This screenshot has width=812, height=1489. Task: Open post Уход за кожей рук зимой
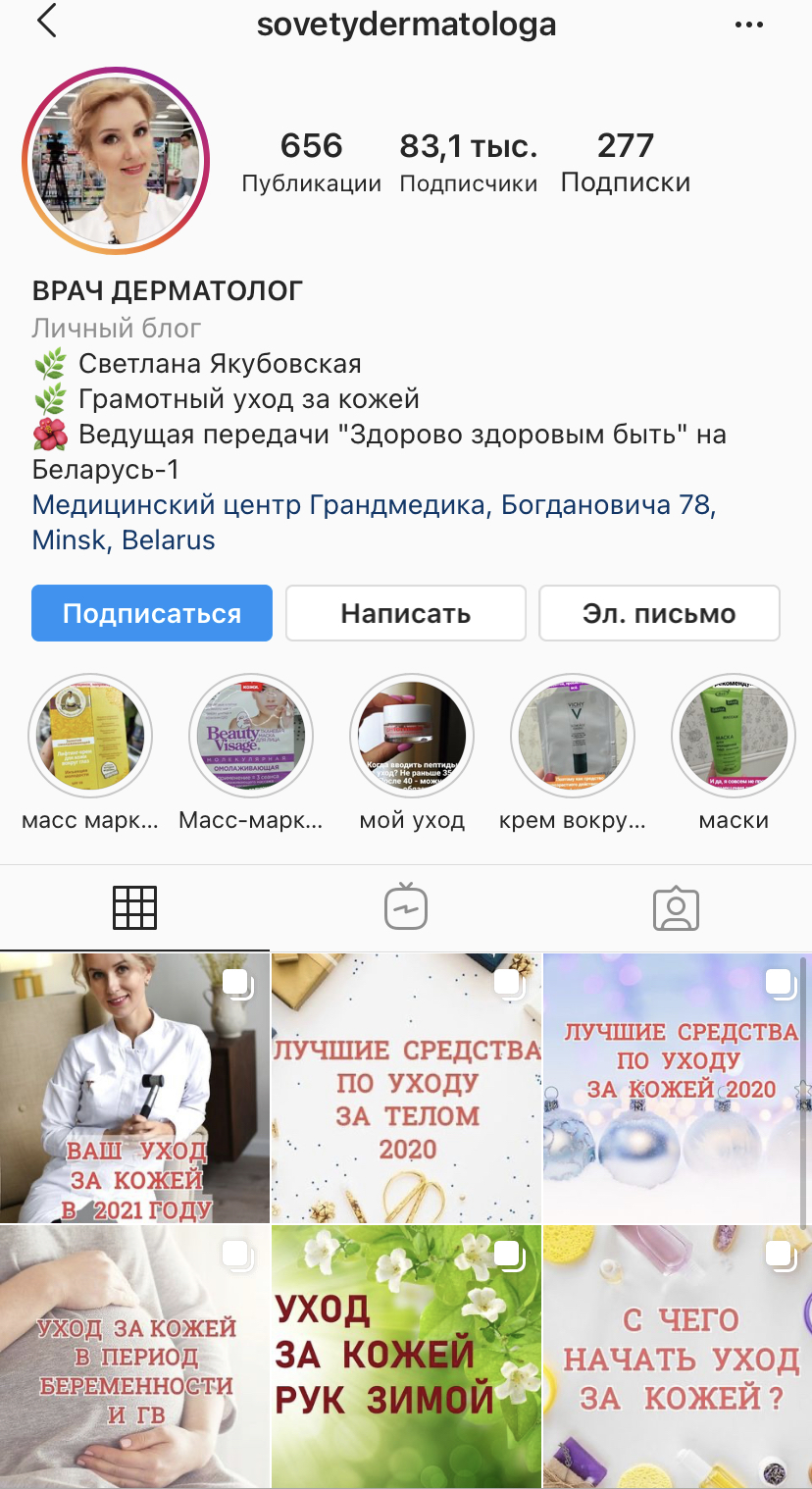pos(406,1357)
